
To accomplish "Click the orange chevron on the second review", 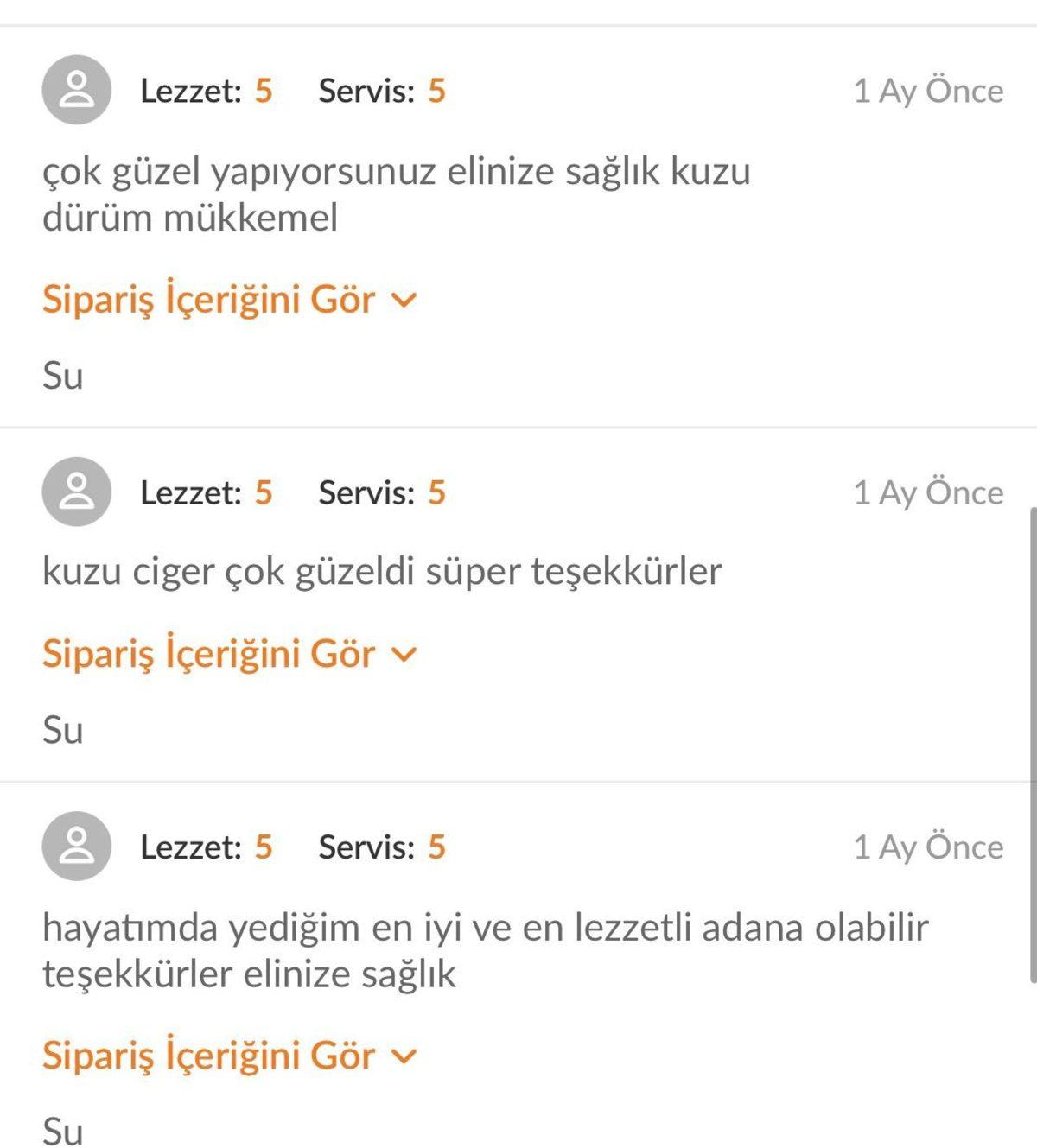I will (404, 654).
